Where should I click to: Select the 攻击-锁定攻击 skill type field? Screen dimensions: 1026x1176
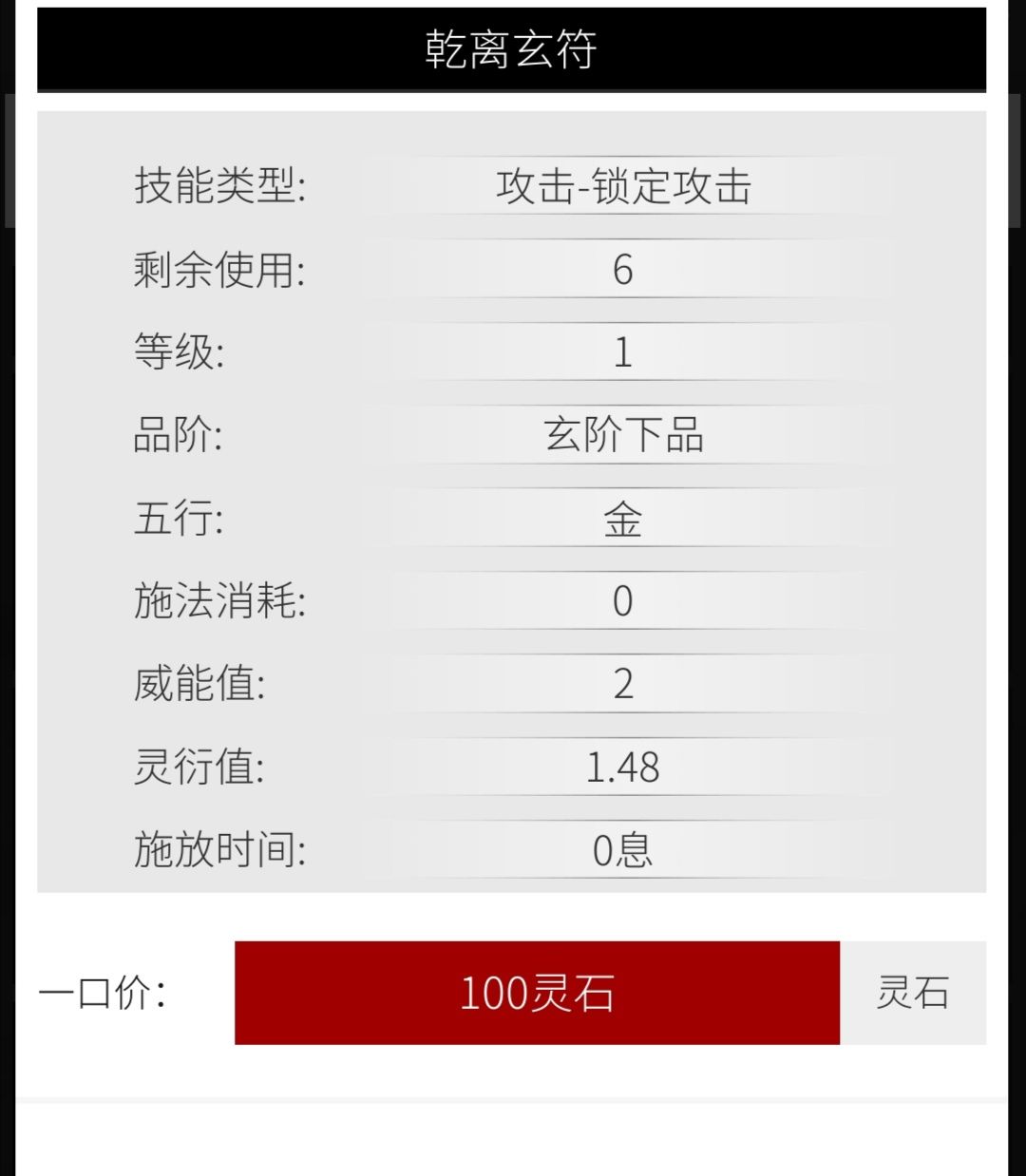click(622, 186)
